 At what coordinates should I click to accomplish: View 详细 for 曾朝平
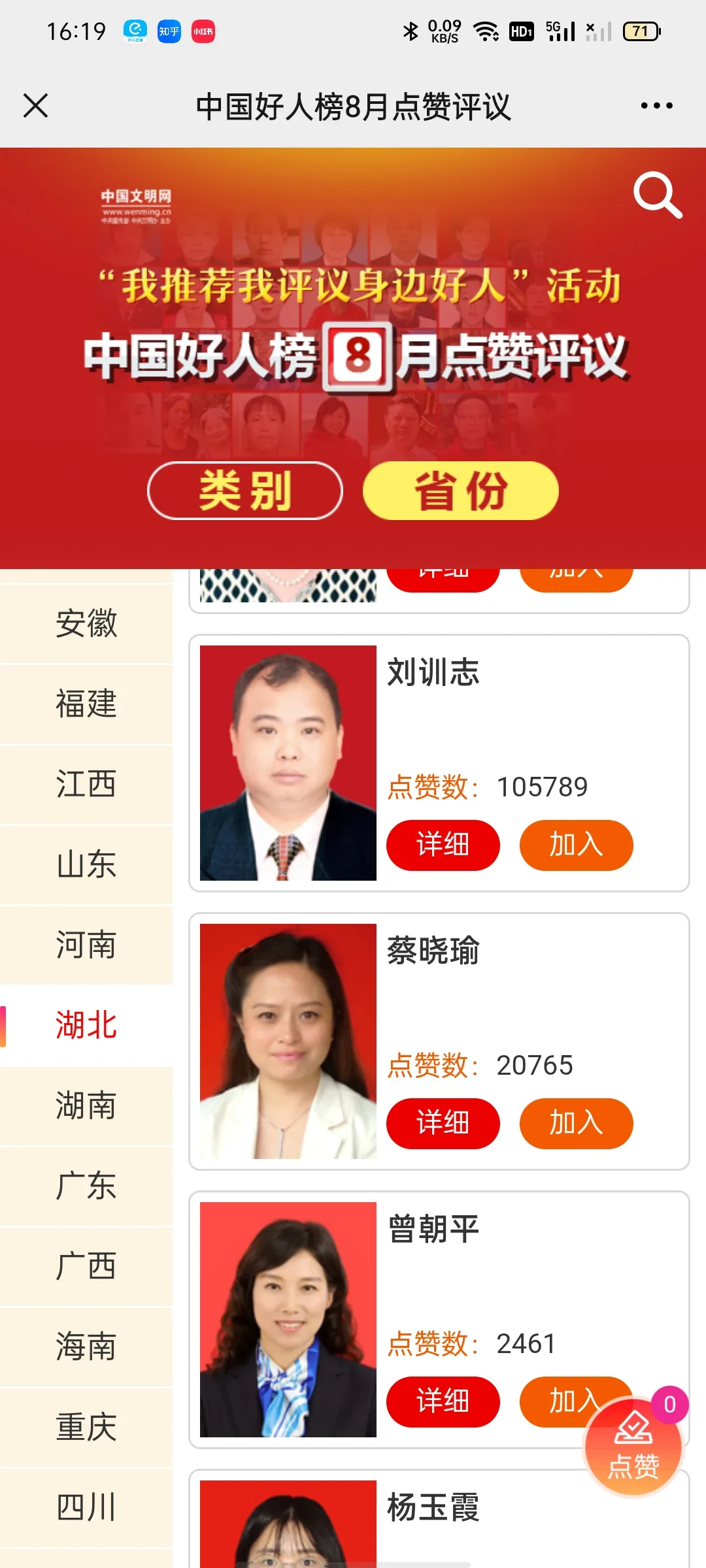pos(443,1401)
